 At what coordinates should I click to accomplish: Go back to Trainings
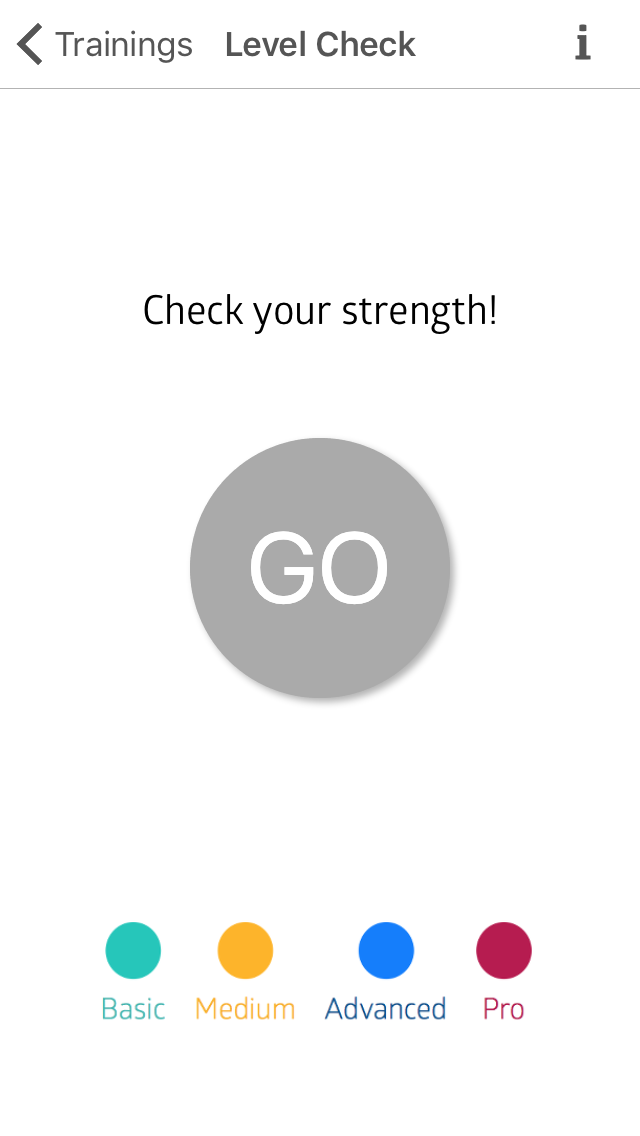(x=104, y=44)
